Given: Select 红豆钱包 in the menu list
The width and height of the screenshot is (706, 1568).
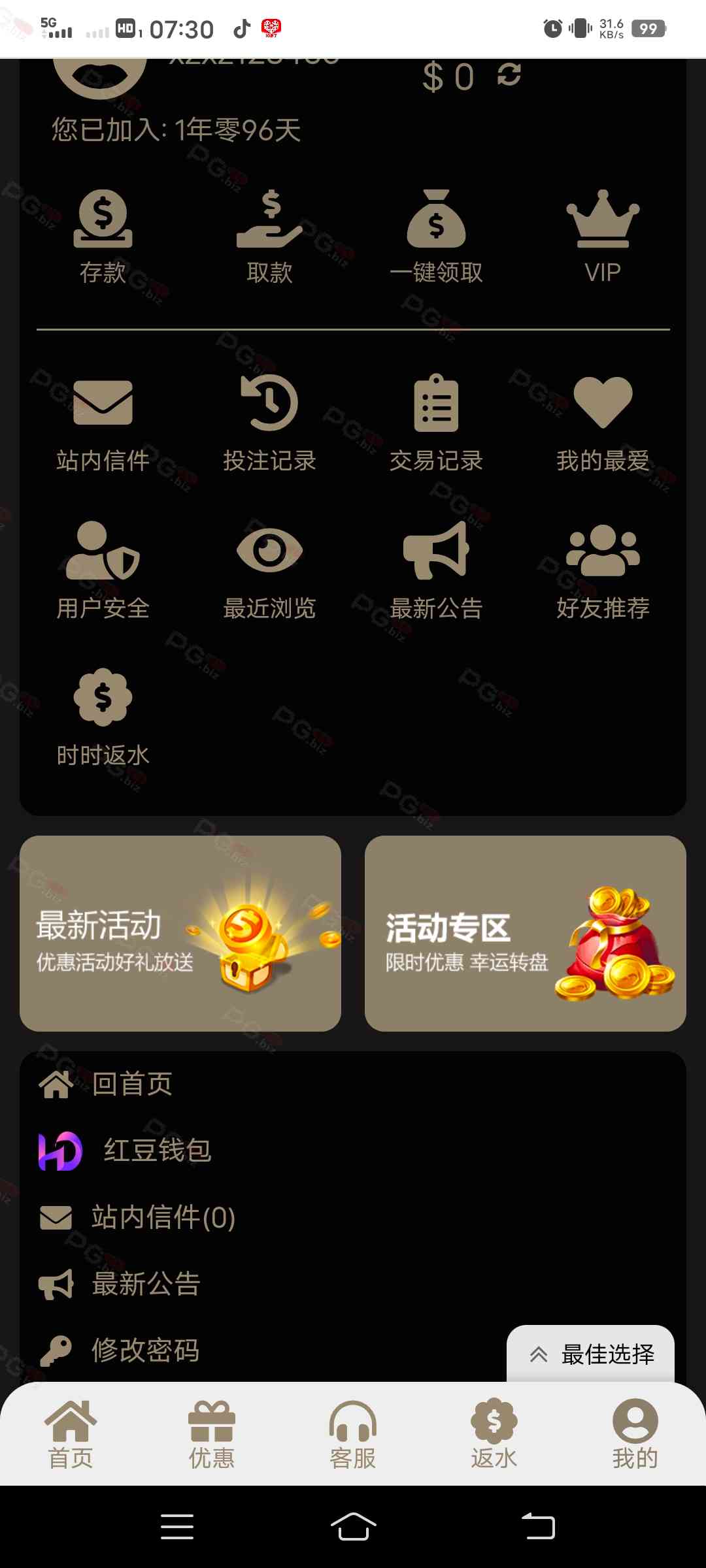Looking at the screenshot, I should click(x=157, y=1151).
